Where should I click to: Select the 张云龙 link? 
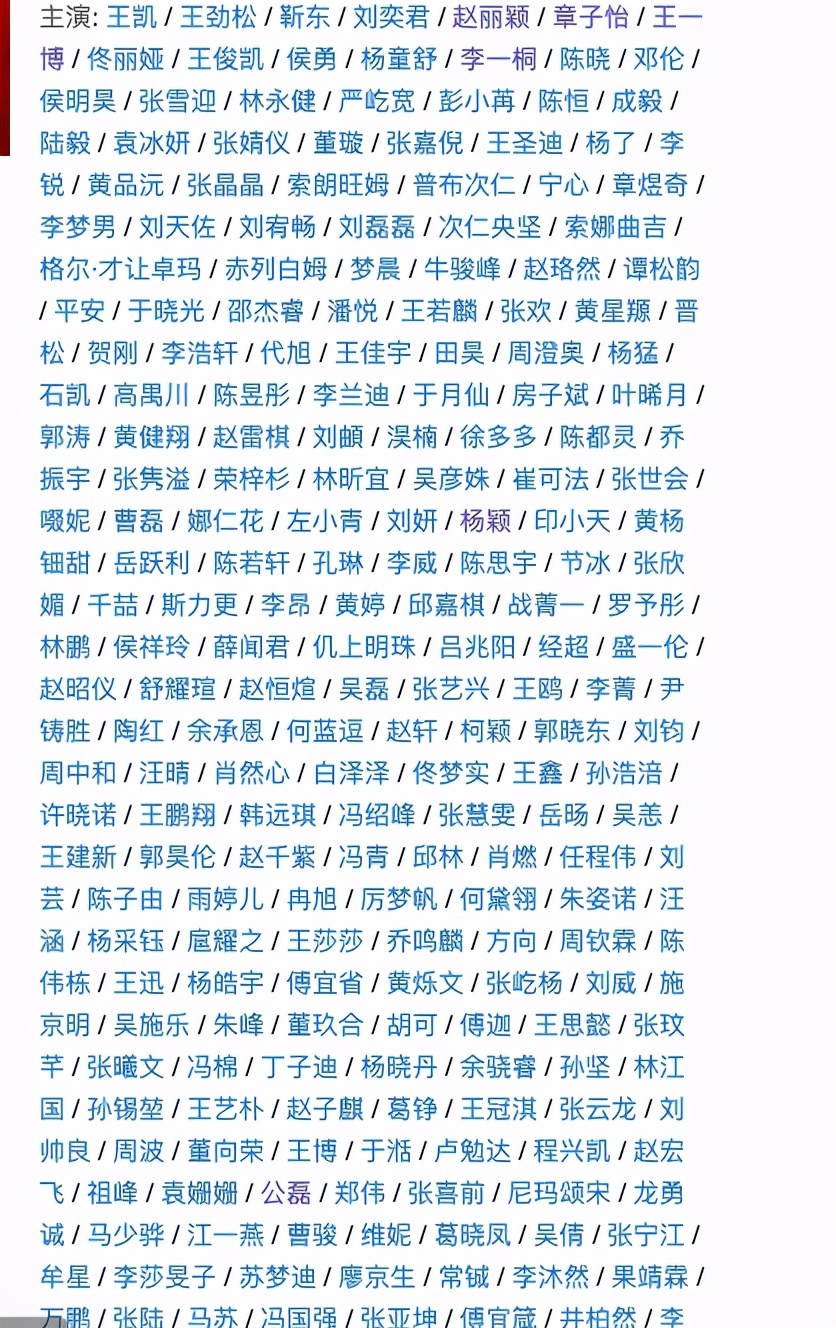tap(596, 1109)
